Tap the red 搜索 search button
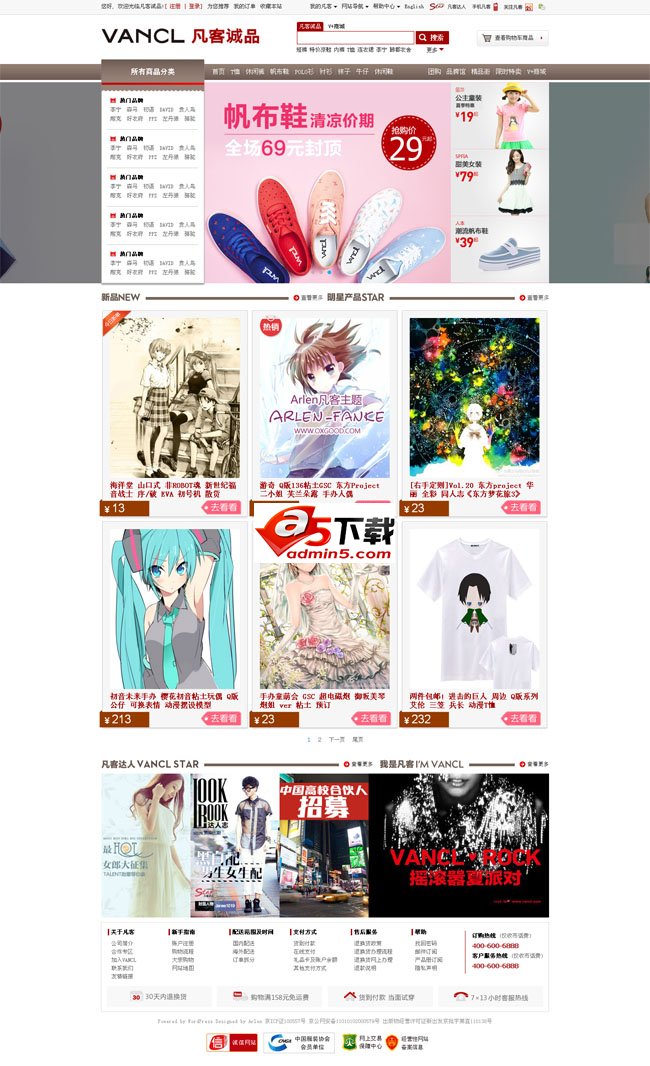The height and width of the screenshot is (1066, 650). click(x=434, y=38)
